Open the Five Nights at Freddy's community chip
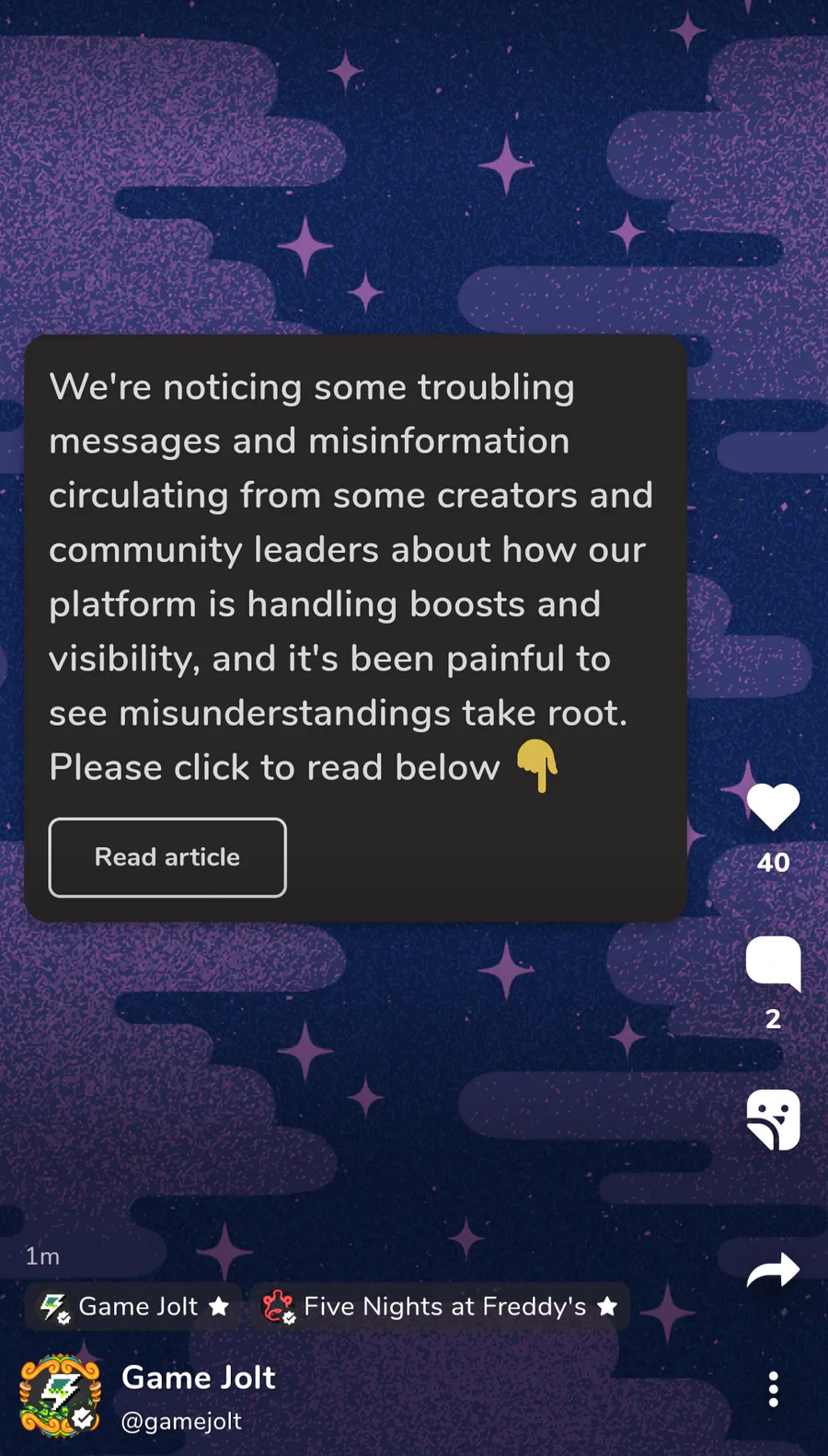 tap(440, 1306)
